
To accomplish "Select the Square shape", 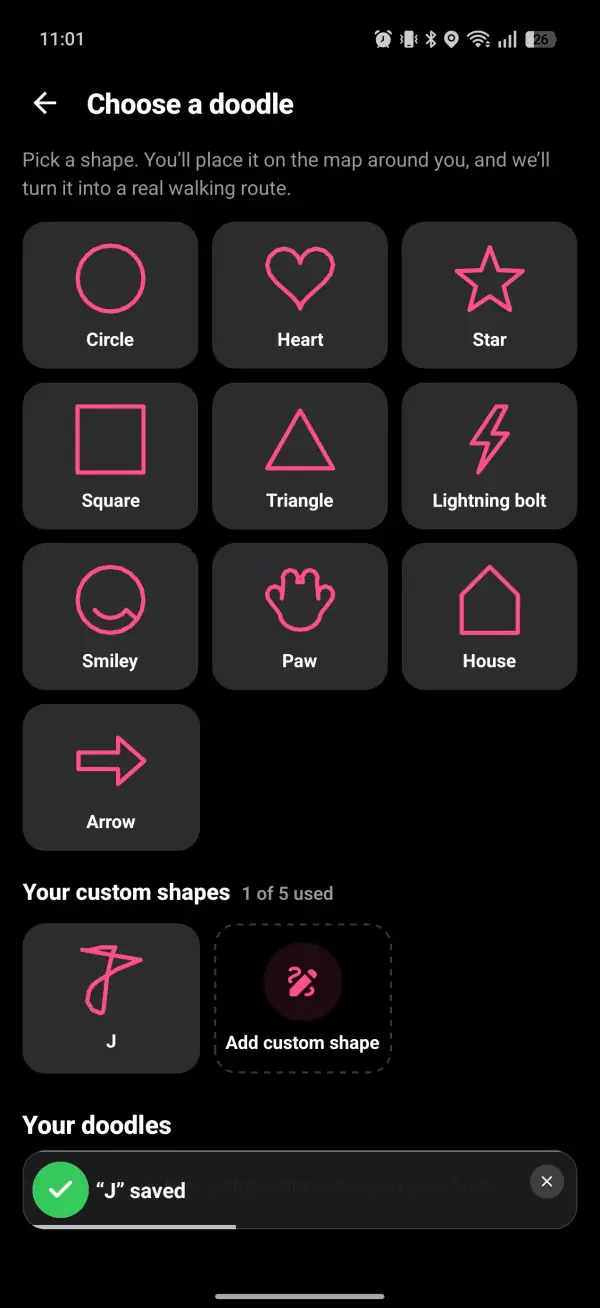I will pos(111,456).
